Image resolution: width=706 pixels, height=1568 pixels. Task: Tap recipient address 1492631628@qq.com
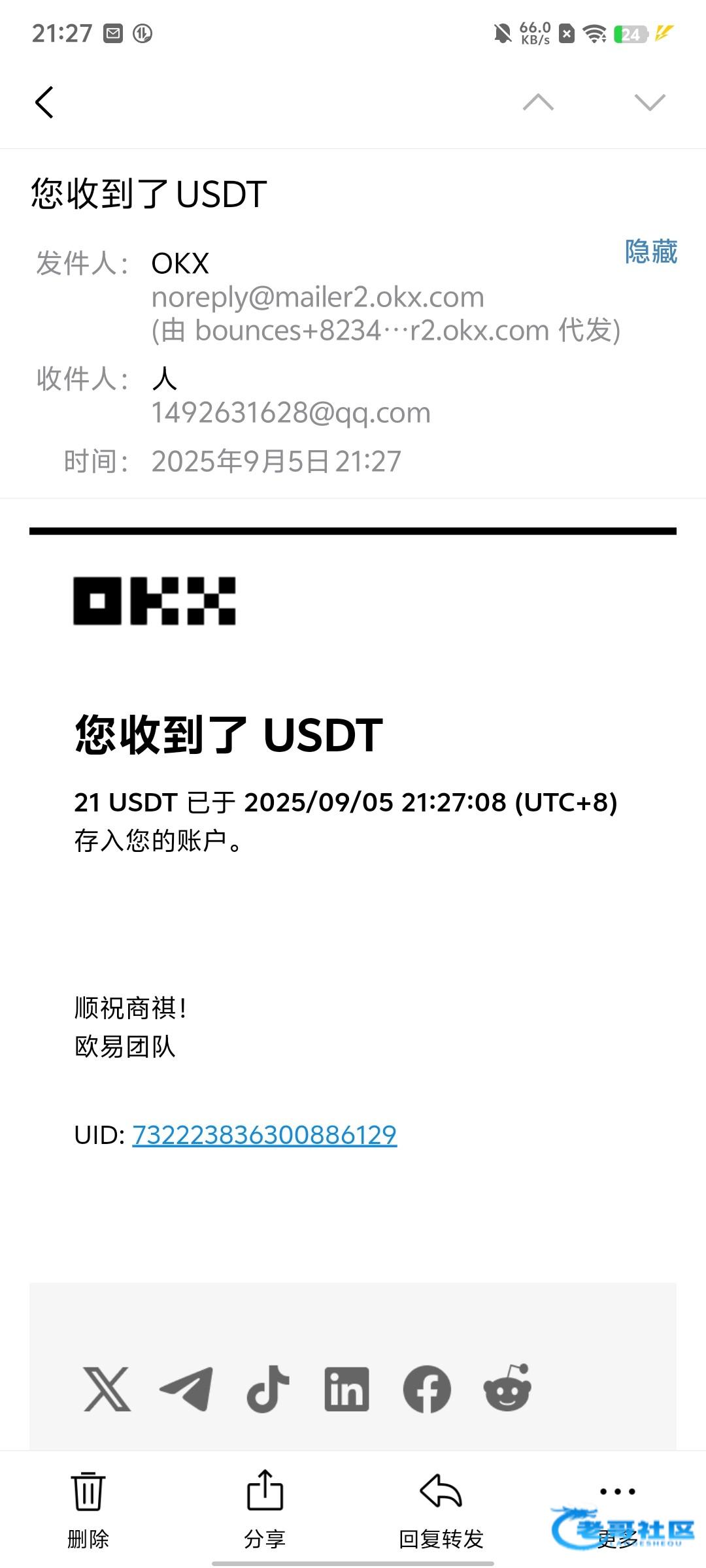tap(291, 413)
